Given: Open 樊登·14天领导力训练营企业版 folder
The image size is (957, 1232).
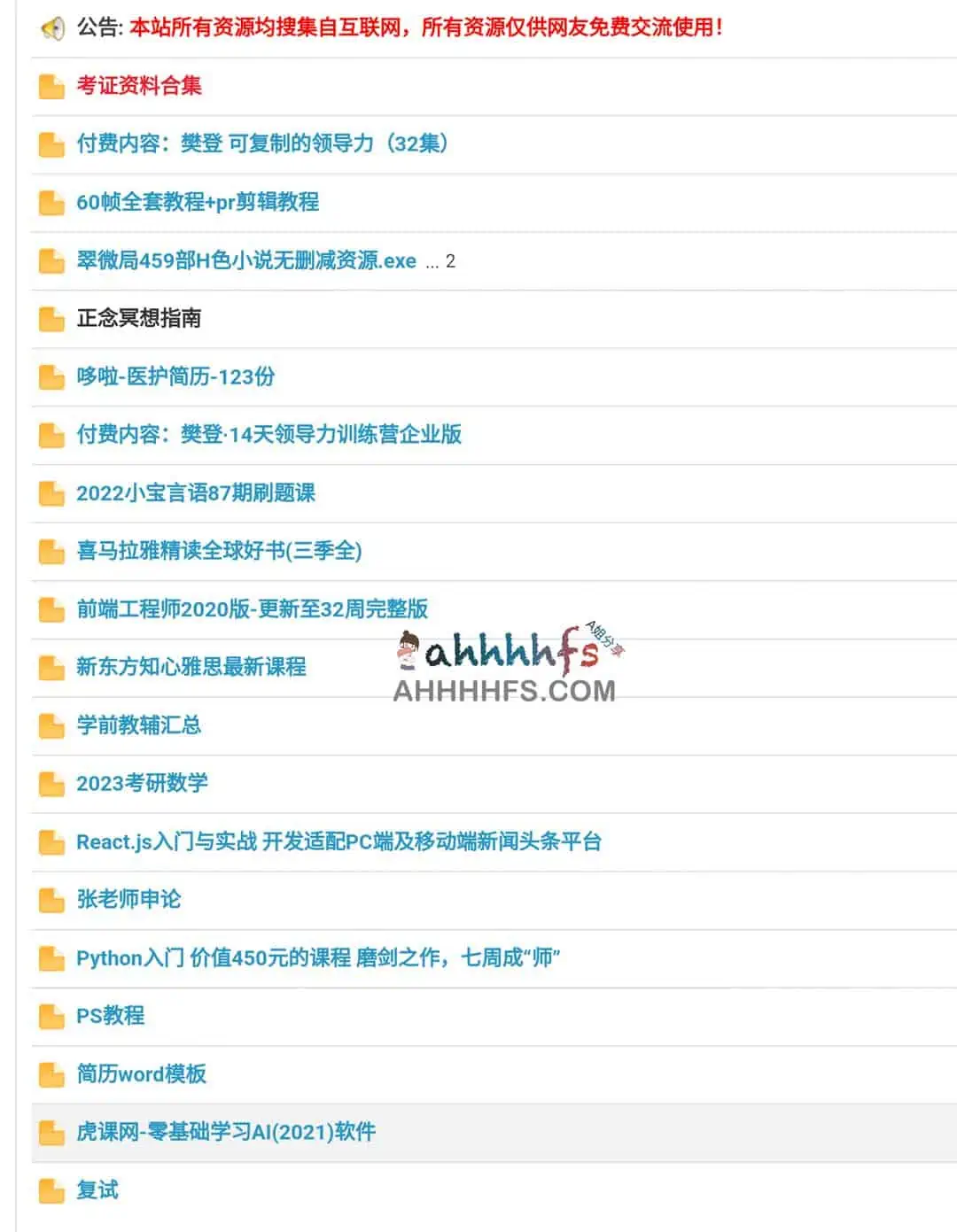Looking at the screenshot, I should tap(268, 434).
